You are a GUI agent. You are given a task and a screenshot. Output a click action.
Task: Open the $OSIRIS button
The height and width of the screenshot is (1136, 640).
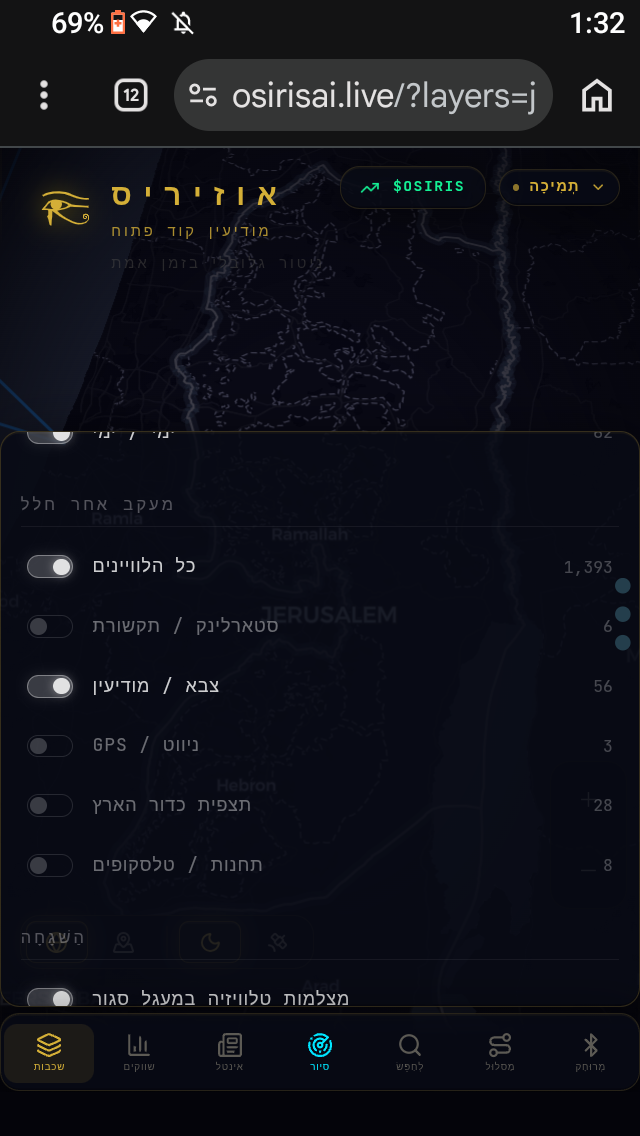pyautogui.click(x=412, y=187)
